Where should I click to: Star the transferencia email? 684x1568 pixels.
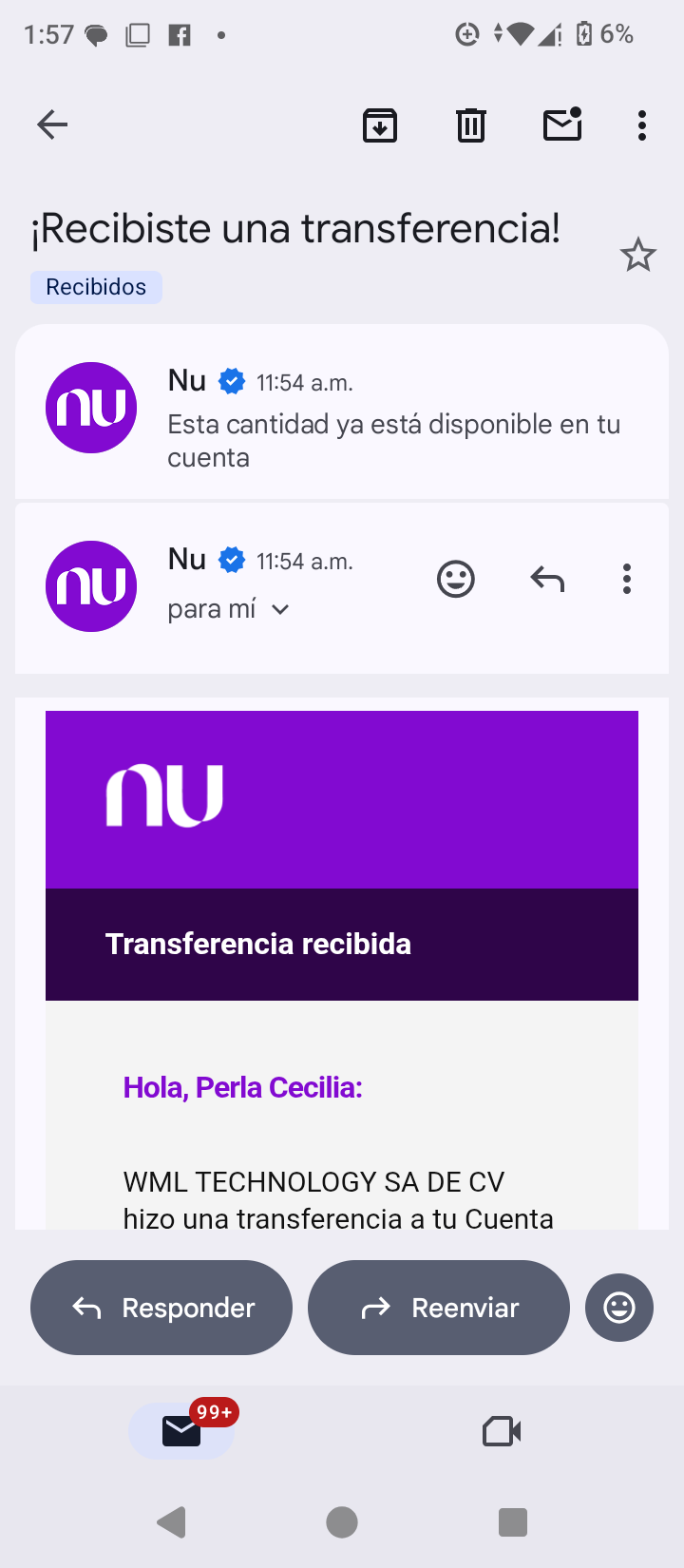point(638,254)
